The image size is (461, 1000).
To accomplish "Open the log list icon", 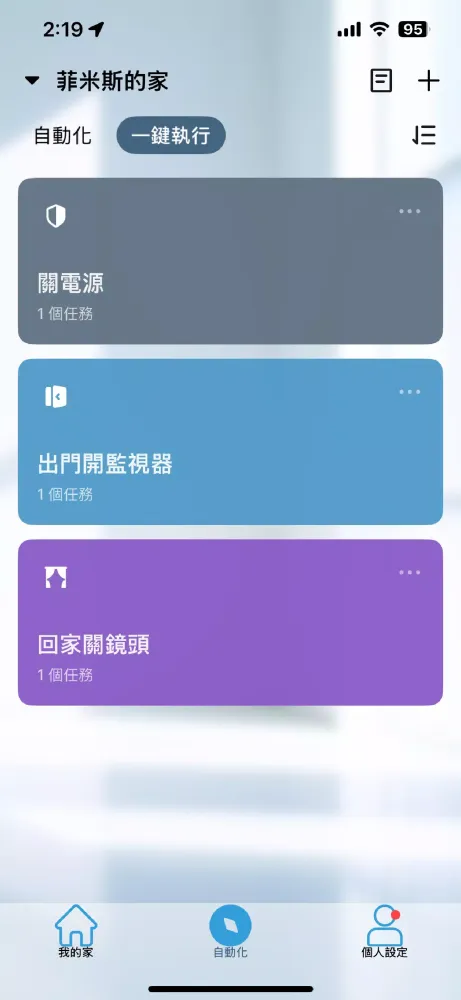I will tap(381, 81).
